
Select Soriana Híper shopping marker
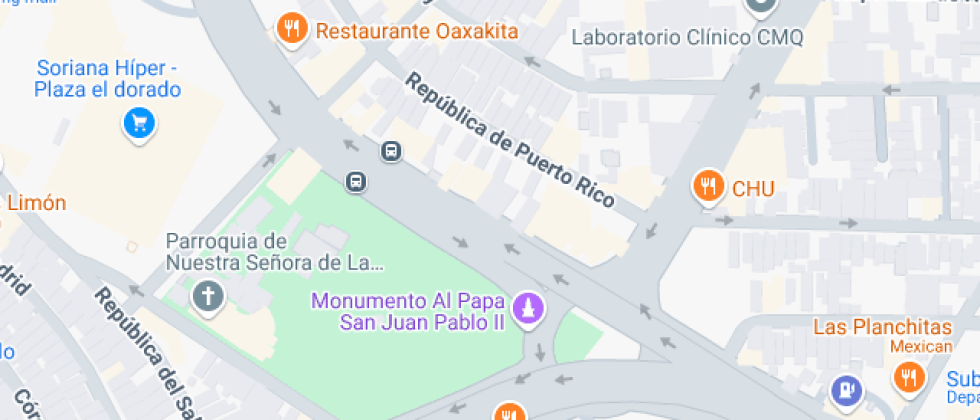[138, 123]
